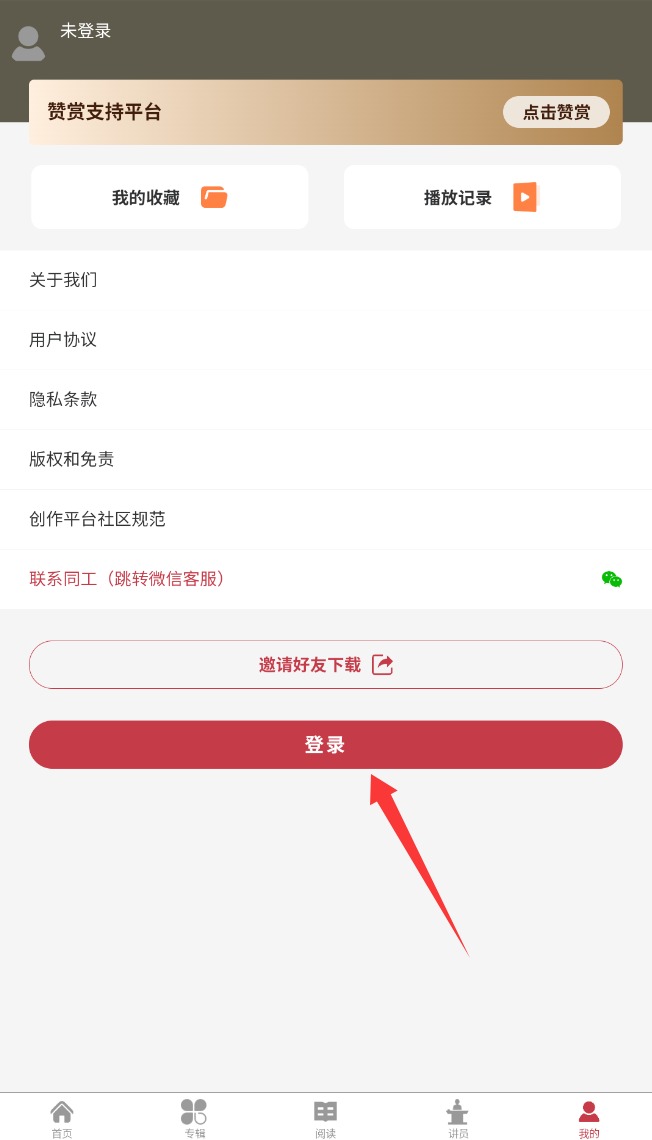Switch to the 阅读 reading tab
Viewport: 652px width, 1140px height.
point(326,1118)
